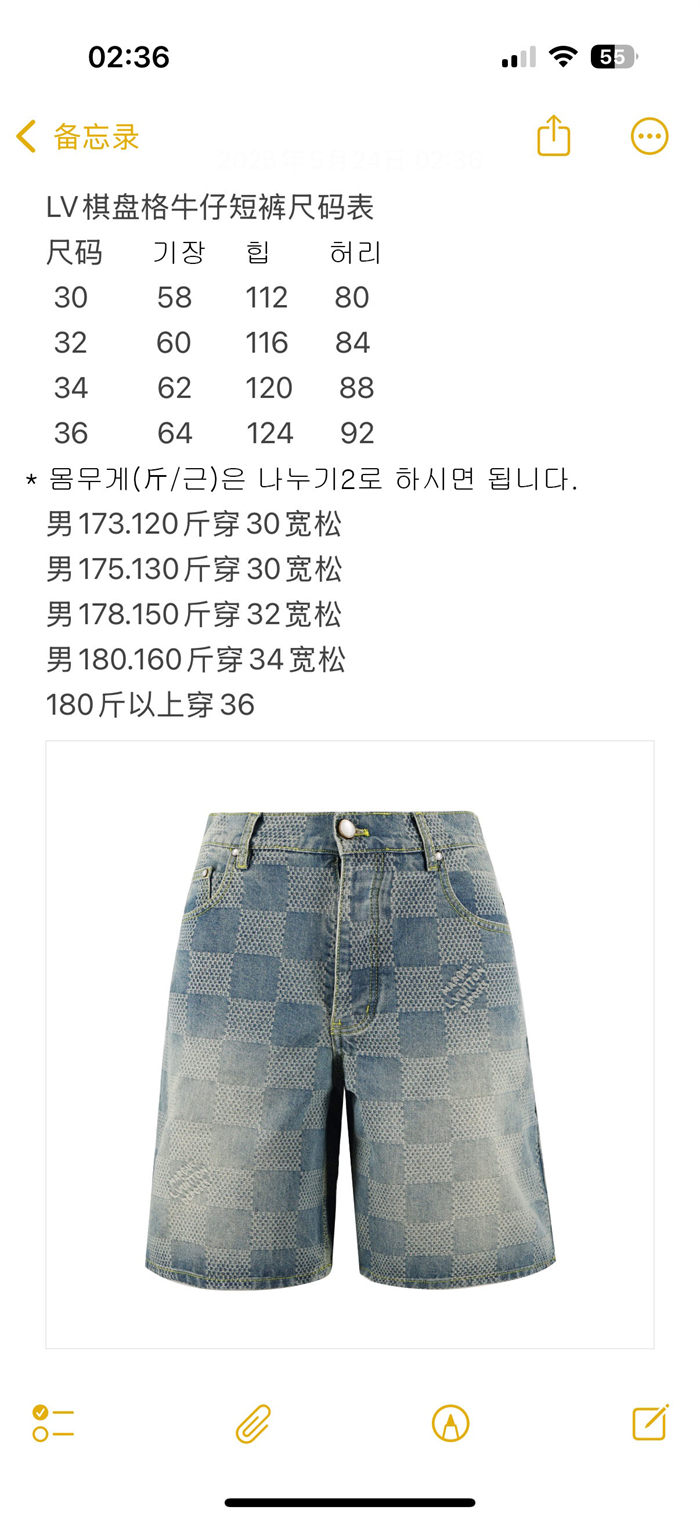Go back to the 备忘录 notes list
700x1521 pixels.
[x=78, y=137]
